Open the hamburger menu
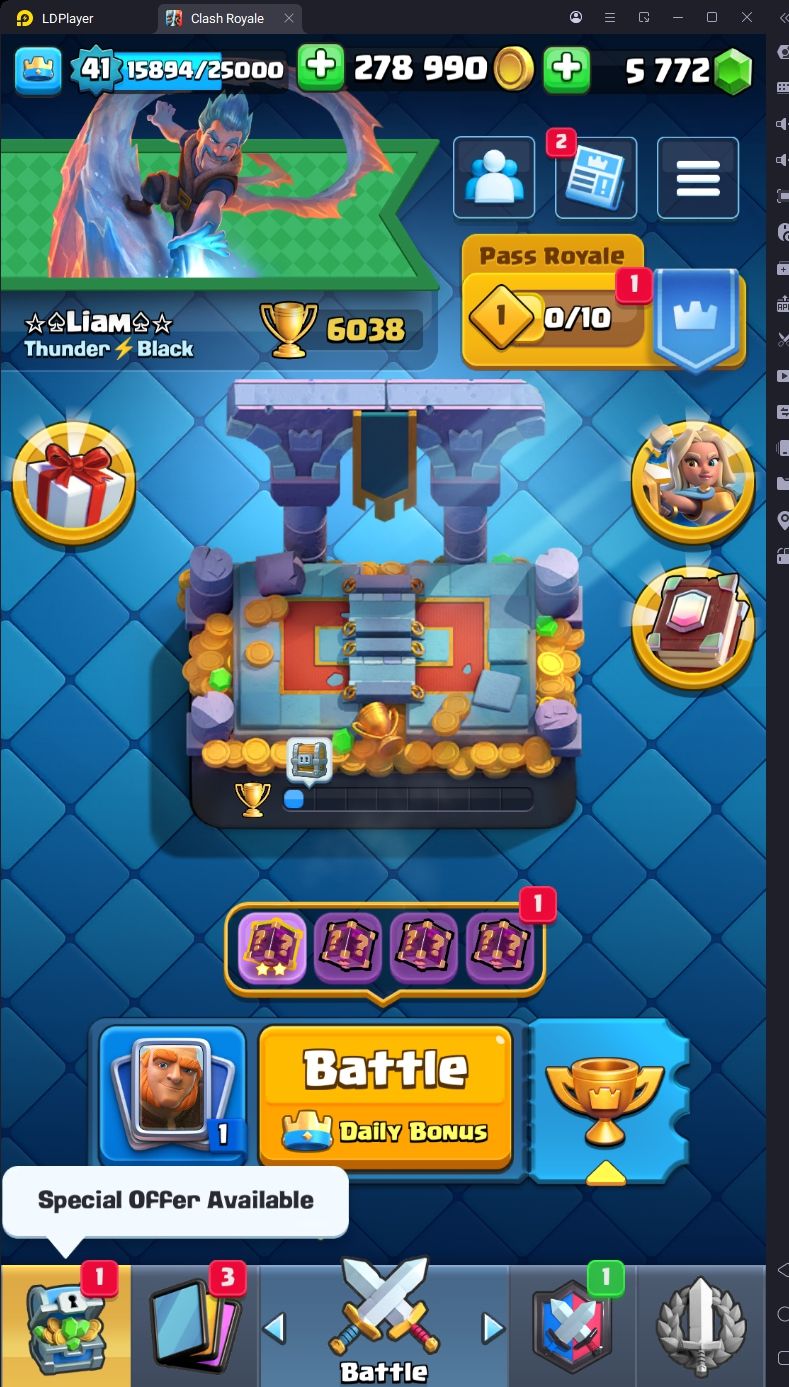 [697, 178]
